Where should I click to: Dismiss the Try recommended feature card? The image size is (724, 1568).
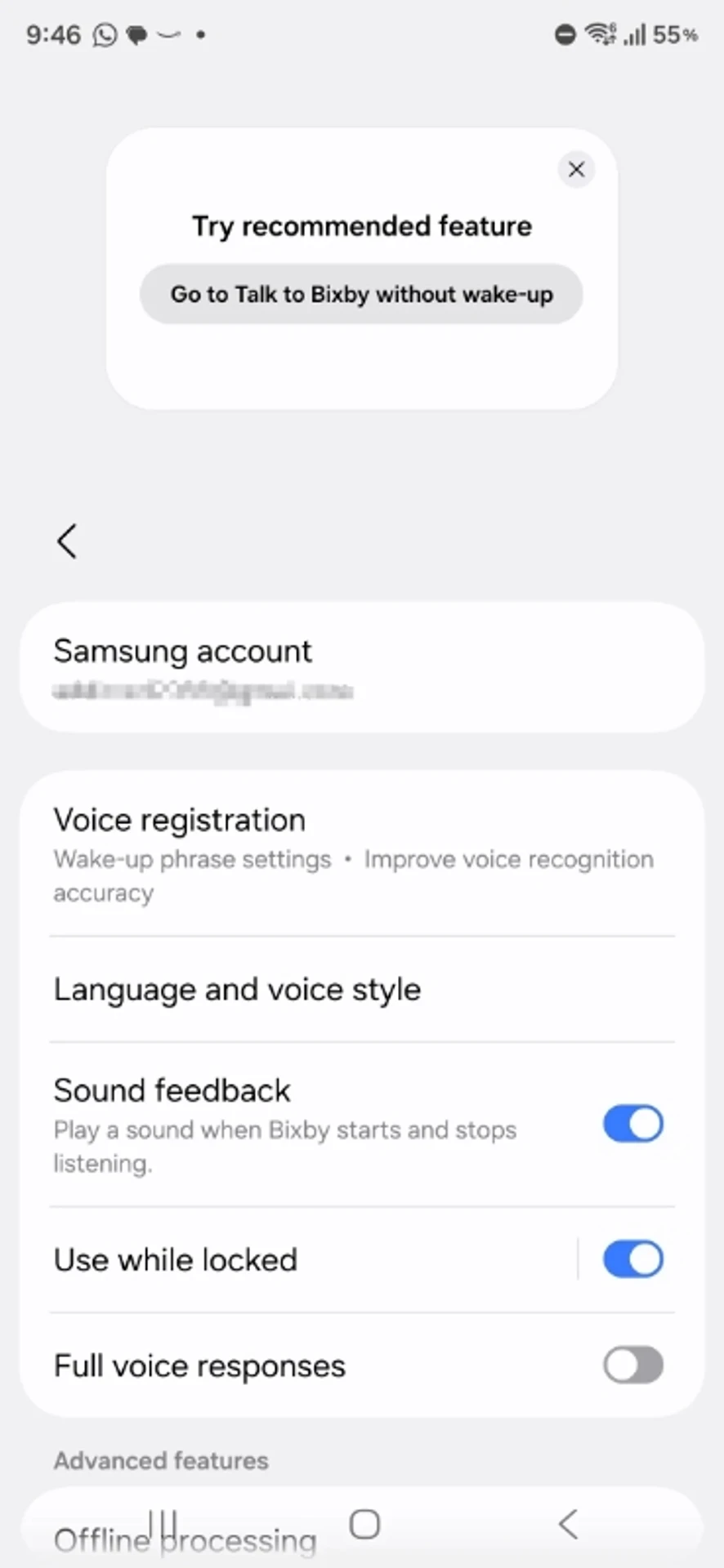click(576, 170)
